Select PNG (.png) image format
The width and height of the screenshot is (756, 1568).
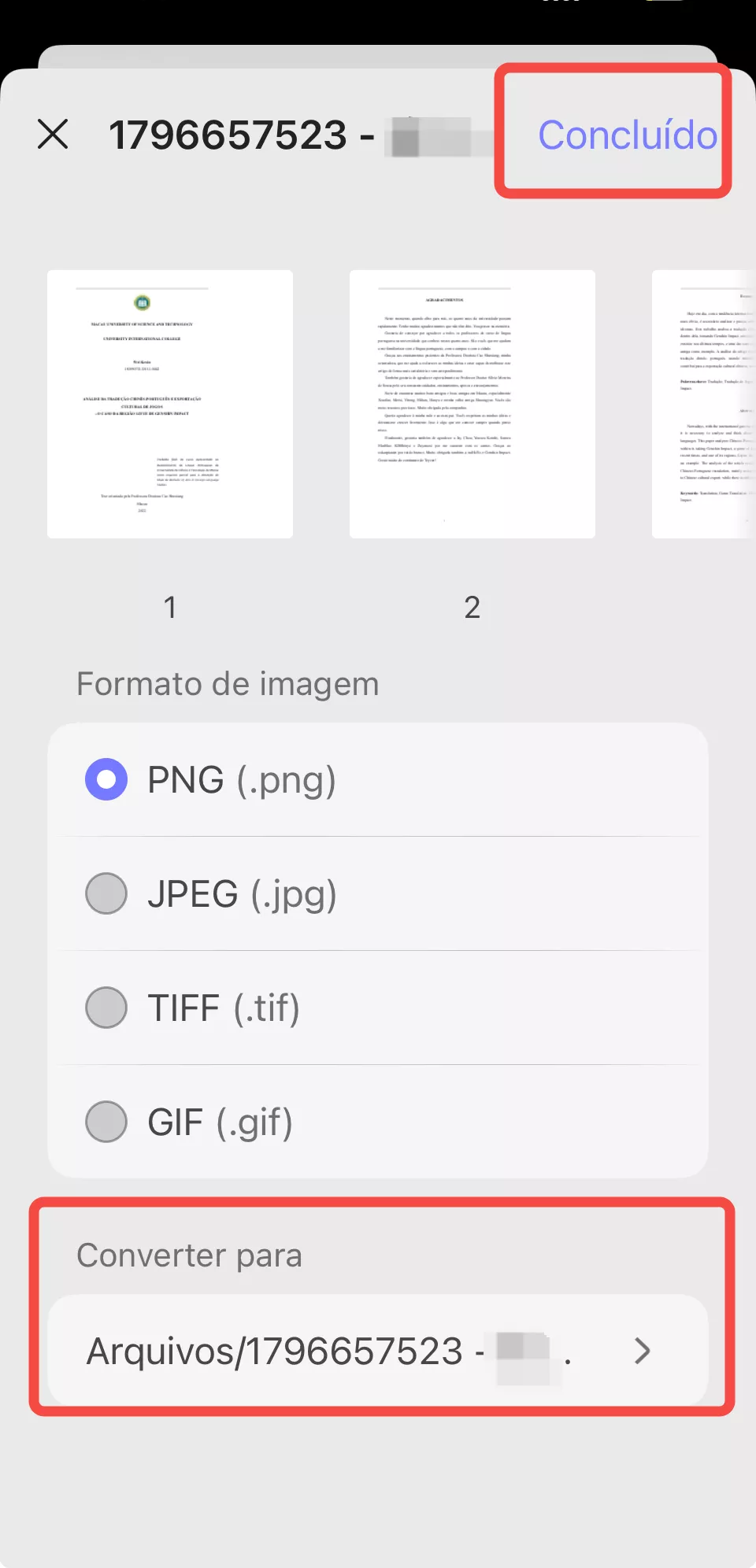(x=106, y=779)
